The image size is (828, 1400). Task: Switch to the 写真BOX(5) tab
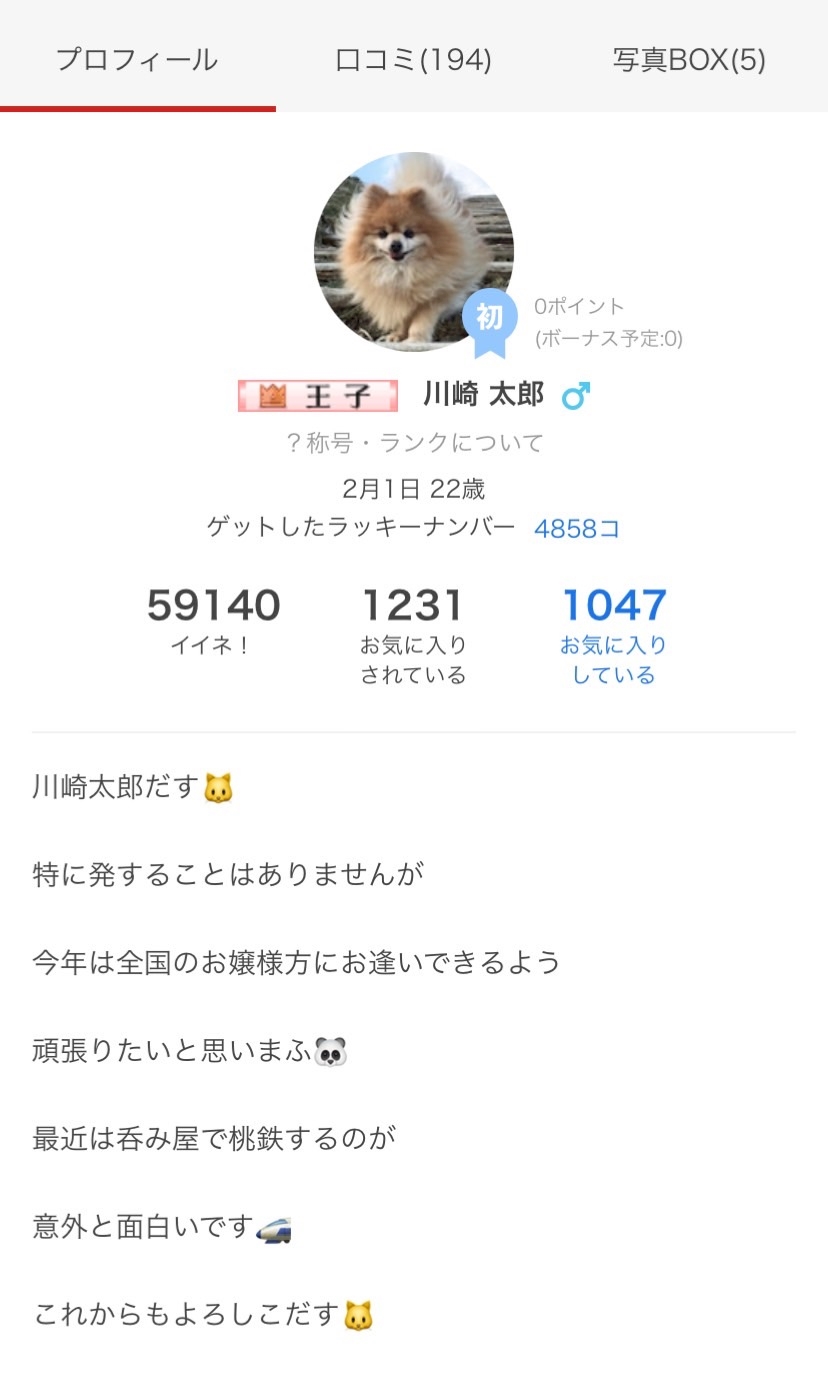(689, 59)
